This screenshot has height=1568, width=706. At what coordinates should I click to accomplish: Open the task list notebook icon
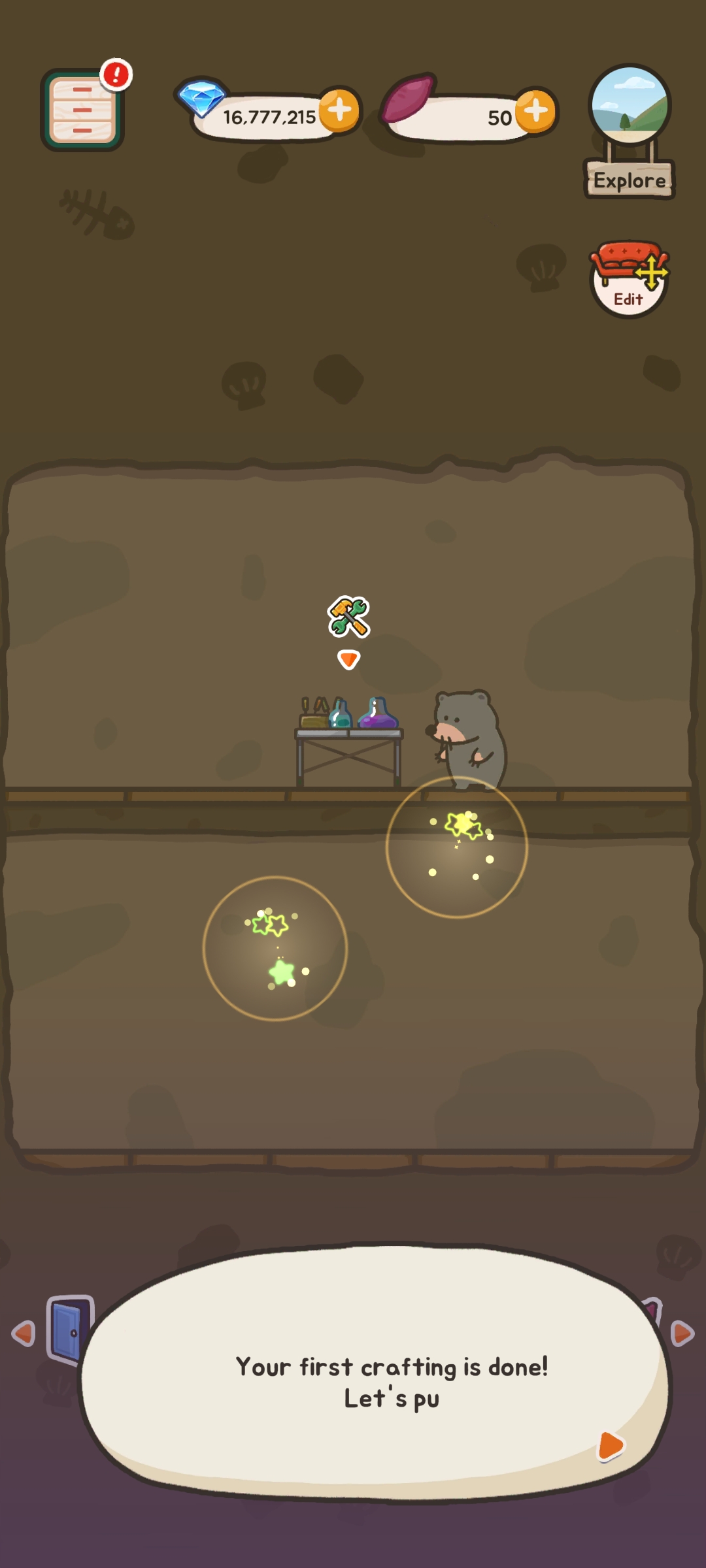point(82,110)
